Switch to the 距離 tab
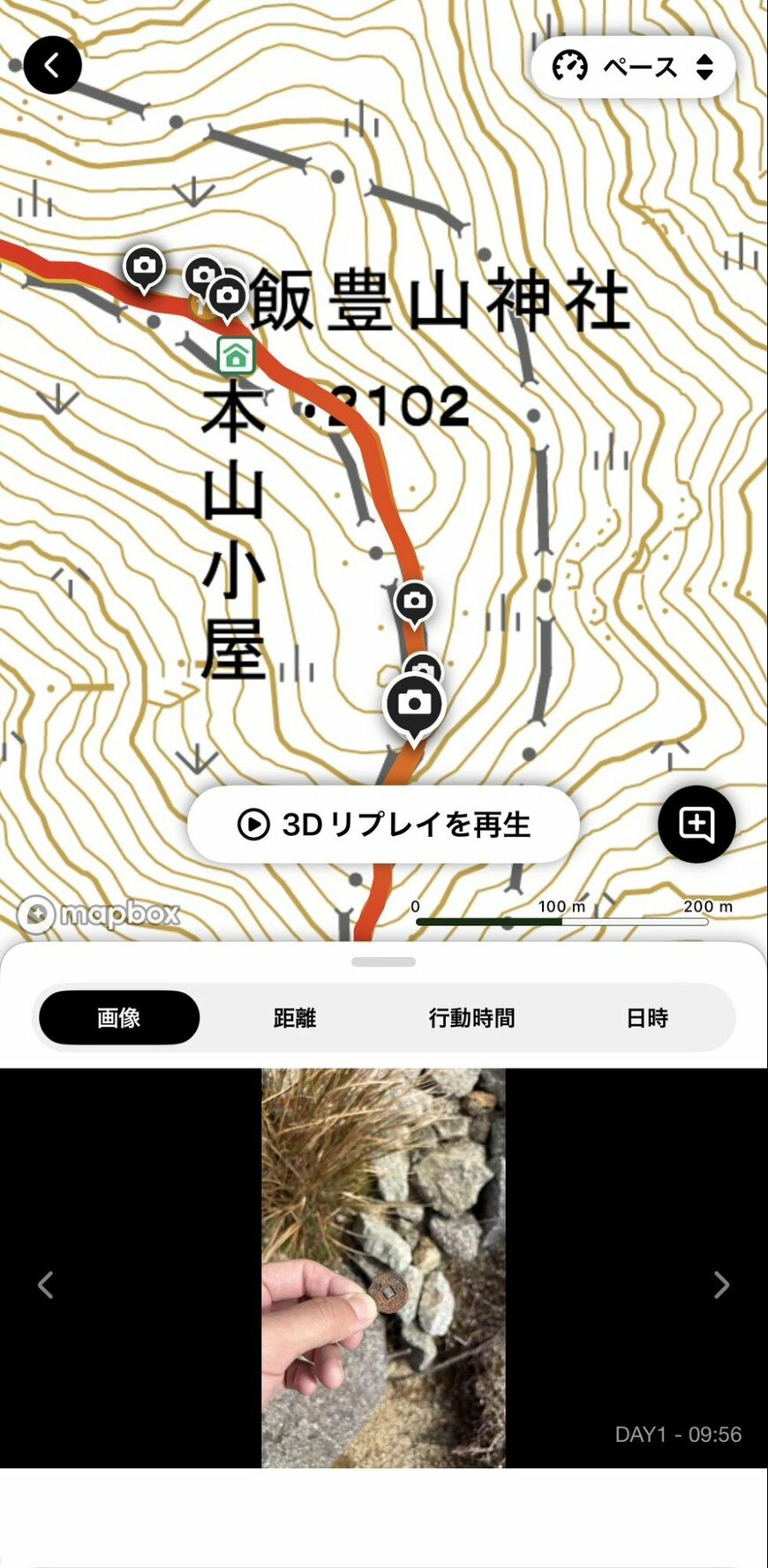Image resolution: width=768 pixels, height=1568 pixels. coord(295,1018)
